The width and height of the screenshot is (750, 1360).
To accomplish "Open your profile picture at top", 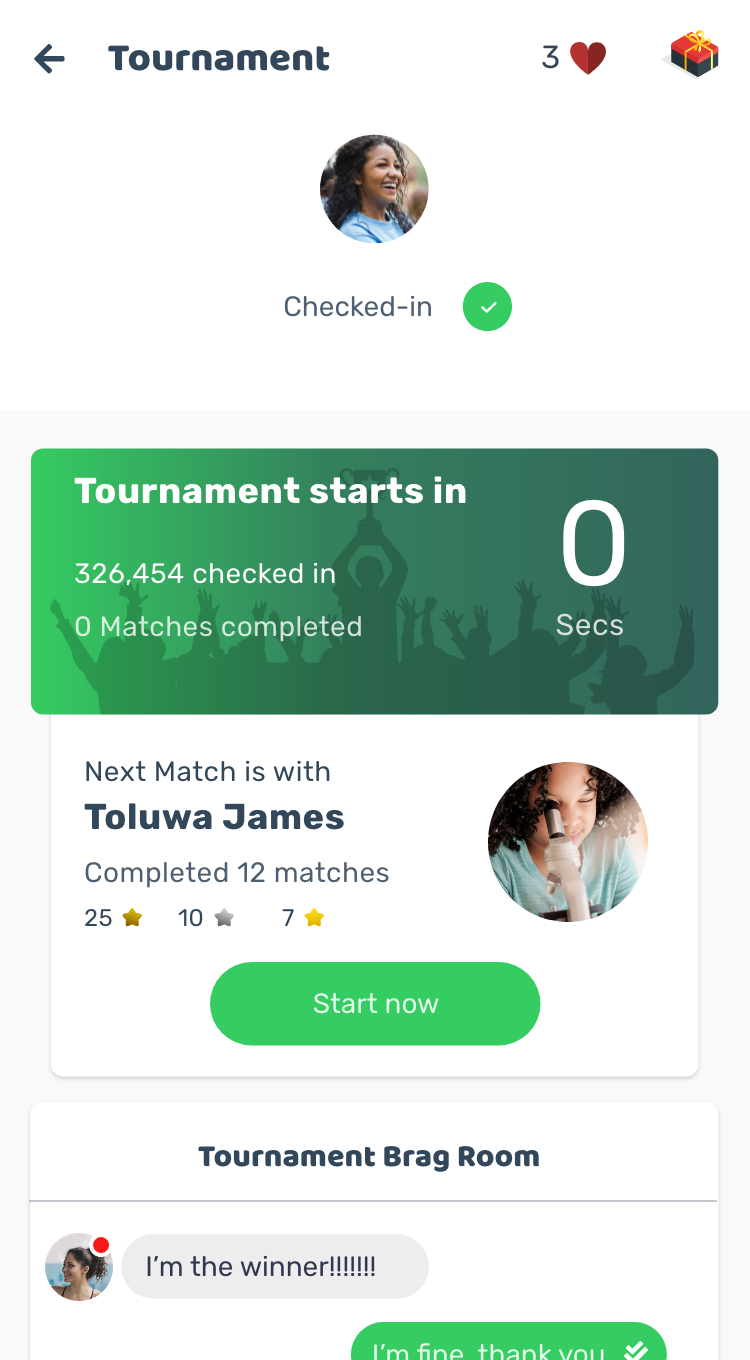I will point(374,189).
